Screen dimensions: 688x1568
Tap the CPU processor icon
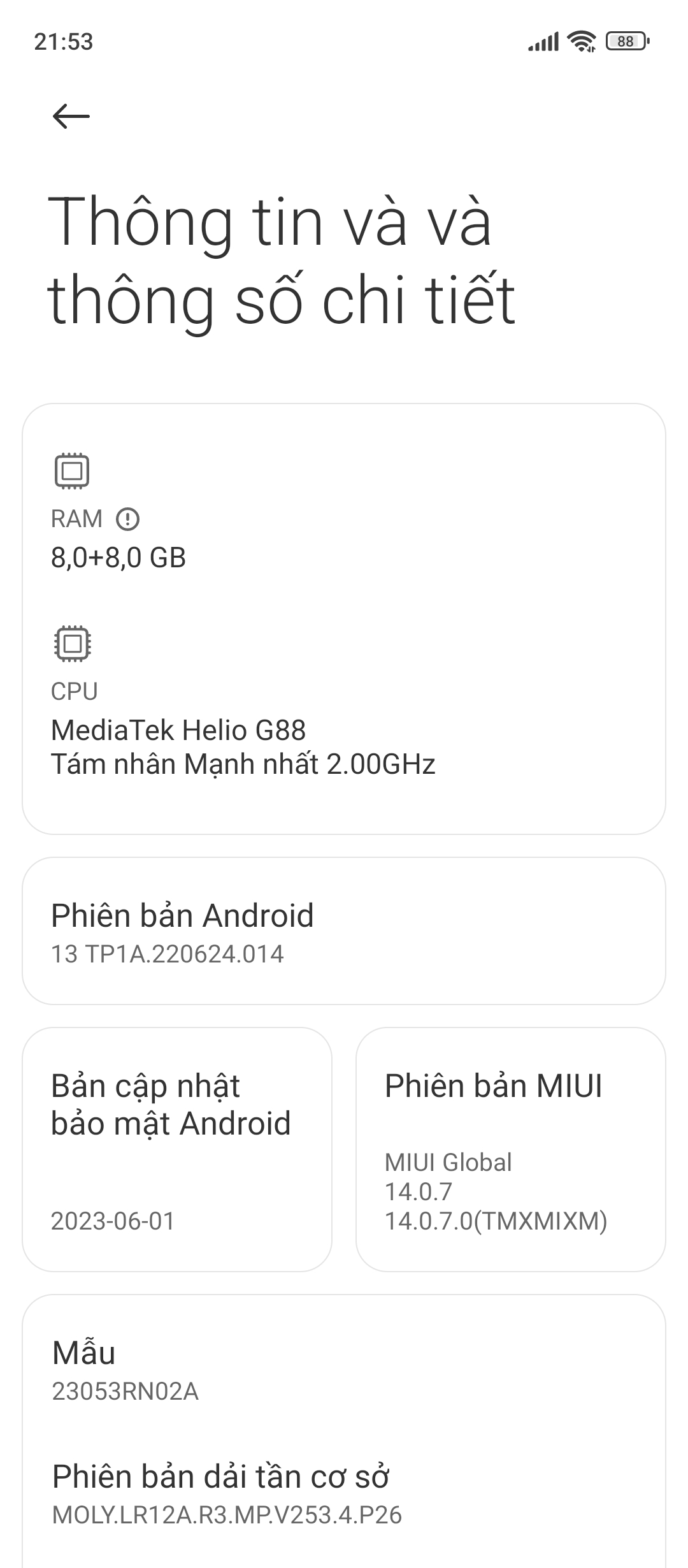coord(72,644)
